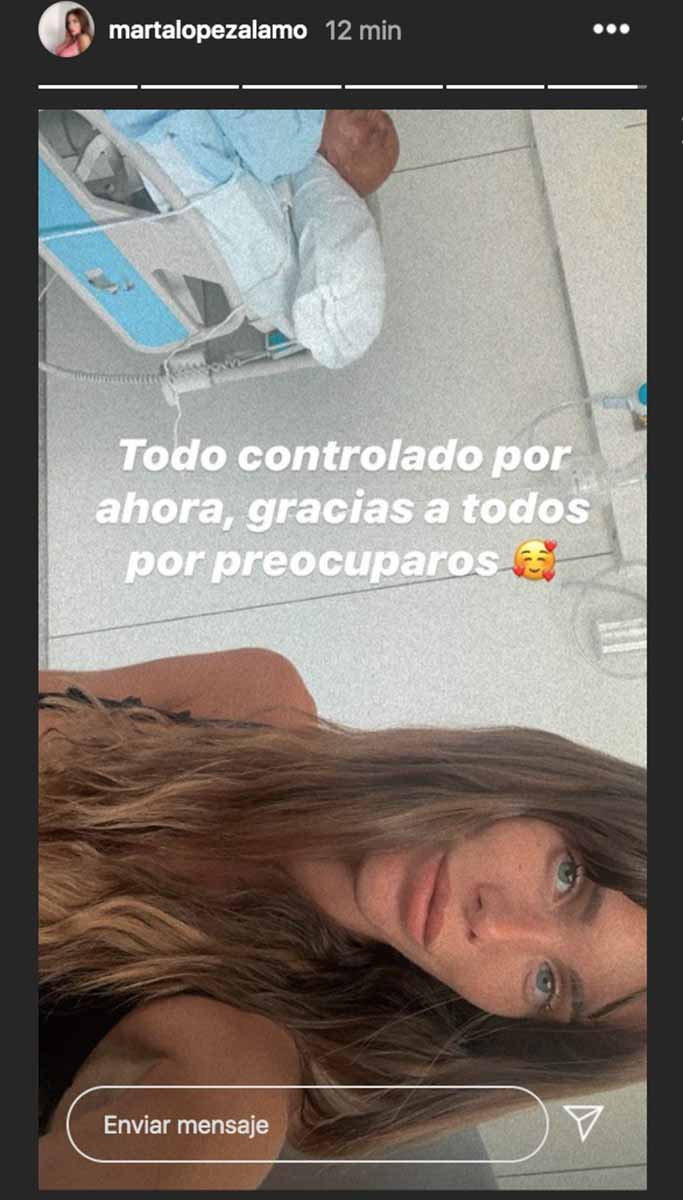The image size is (683, 1200).
Task: Open martalopezalamo's profile picture
Action: [x=66, y=30]
